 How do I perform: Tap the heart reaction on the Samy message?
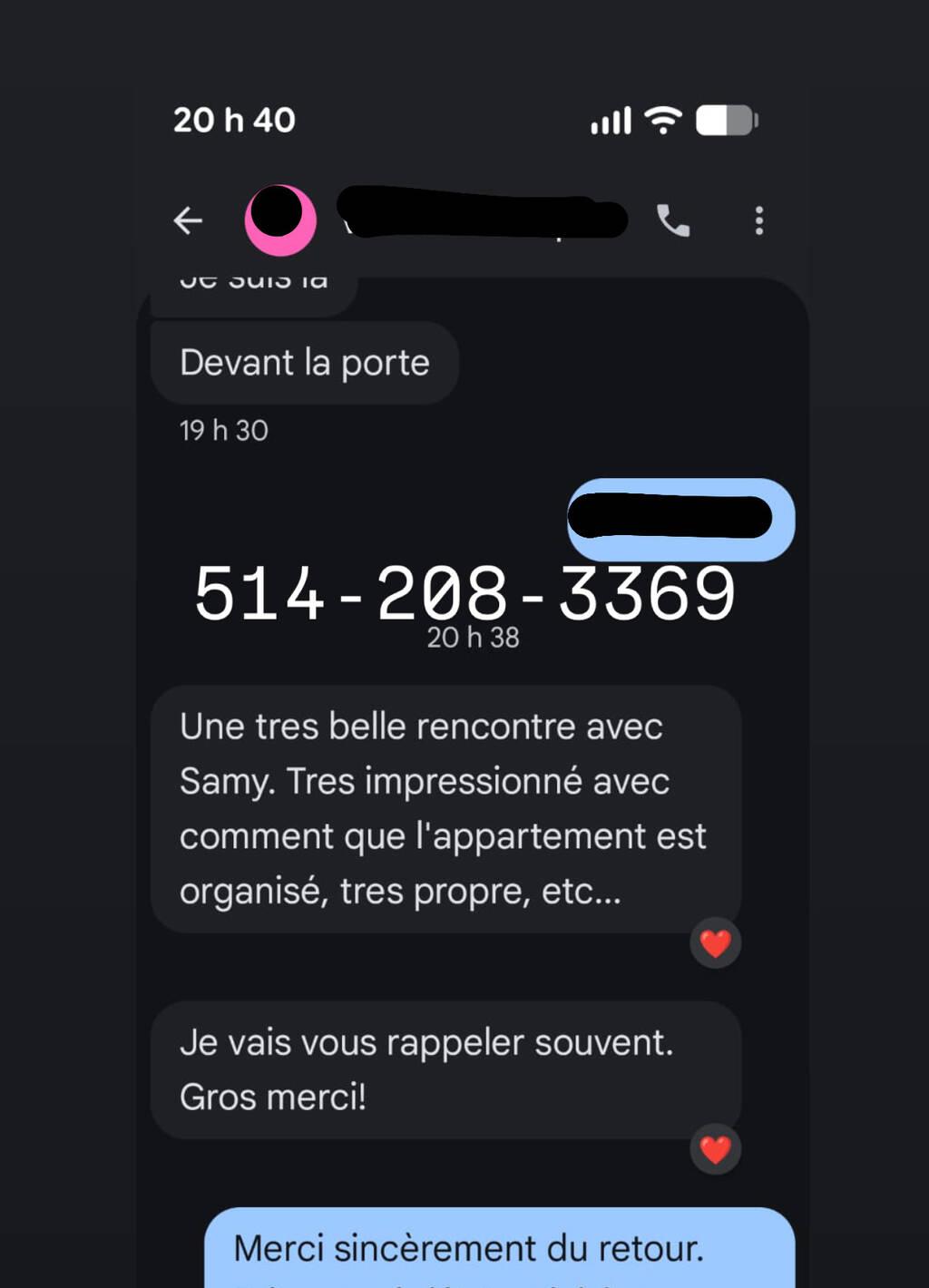pos(716,943)
